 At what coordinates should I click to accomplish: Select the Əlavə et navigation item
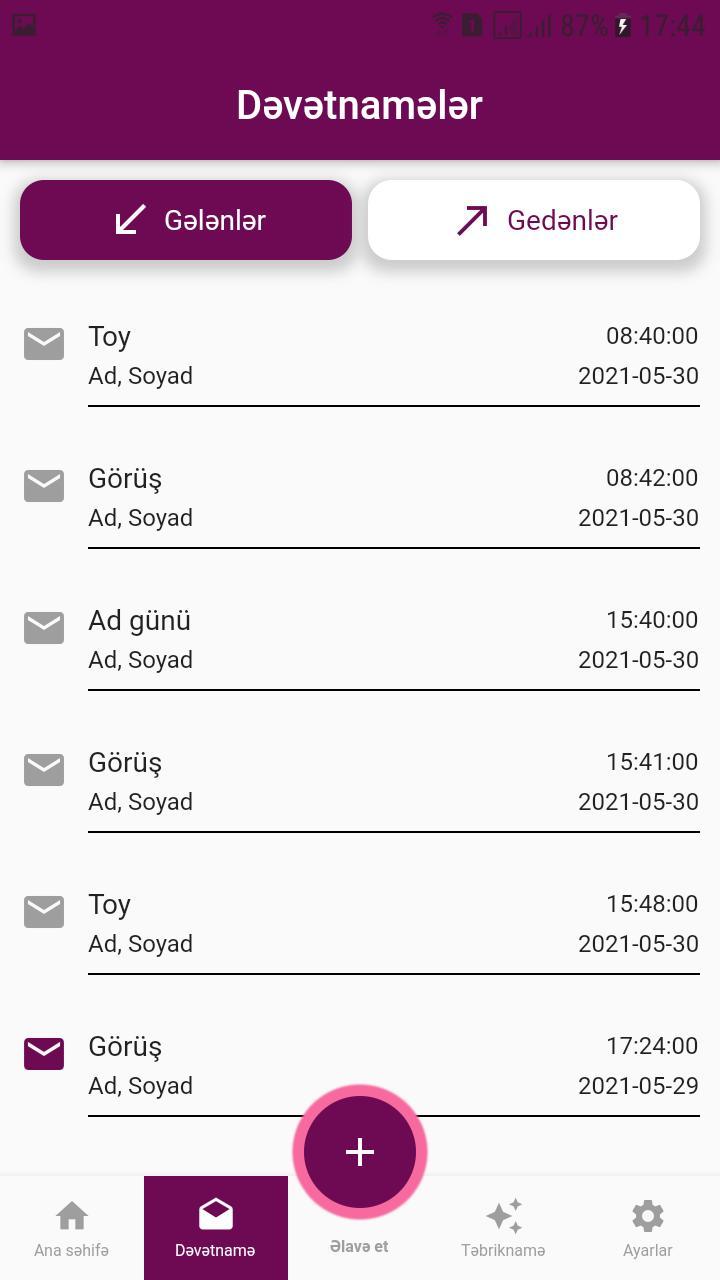coord(359,1151)
